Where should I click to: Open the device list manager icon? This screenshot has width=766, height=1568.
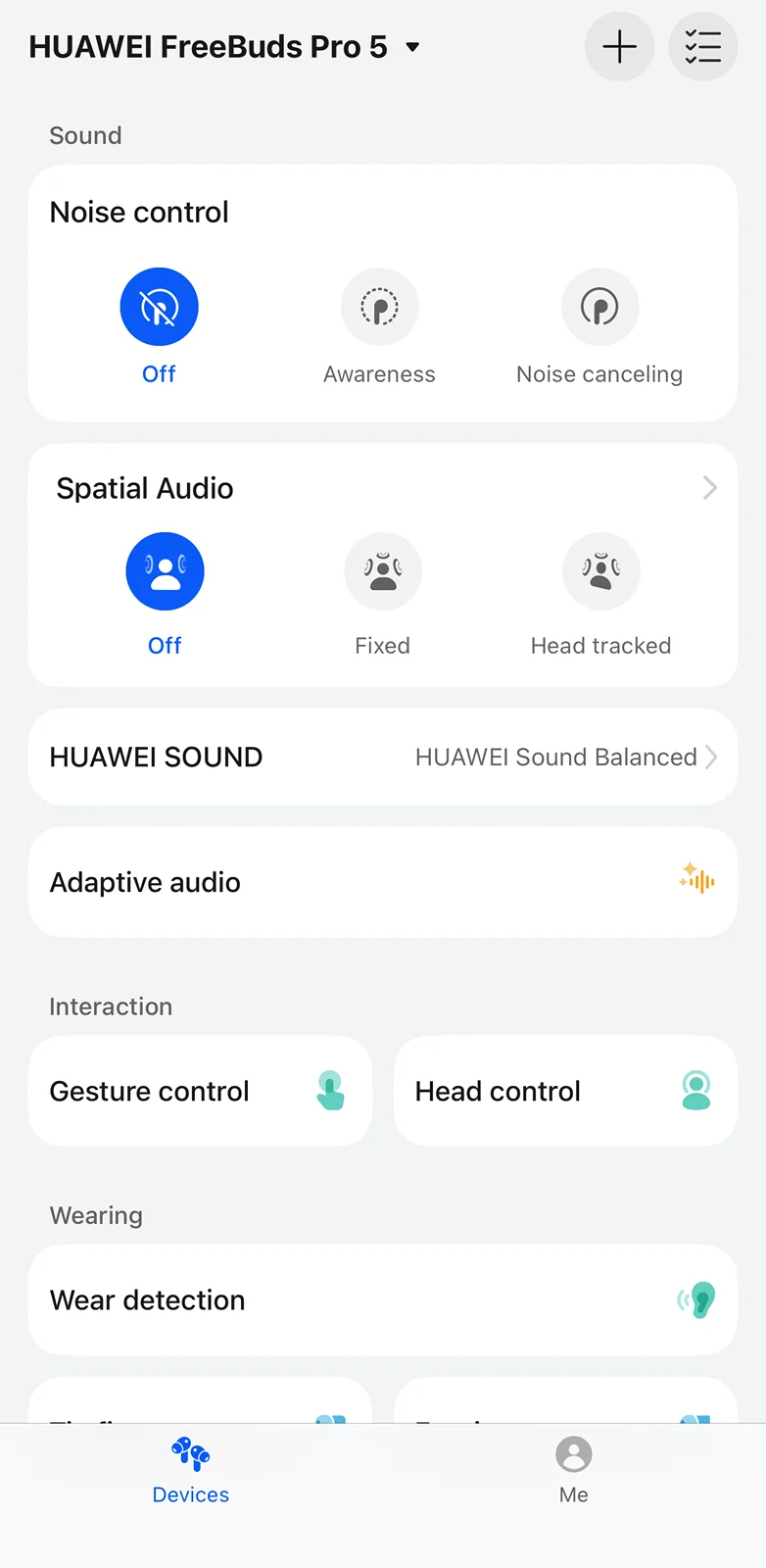click(702, 47)
